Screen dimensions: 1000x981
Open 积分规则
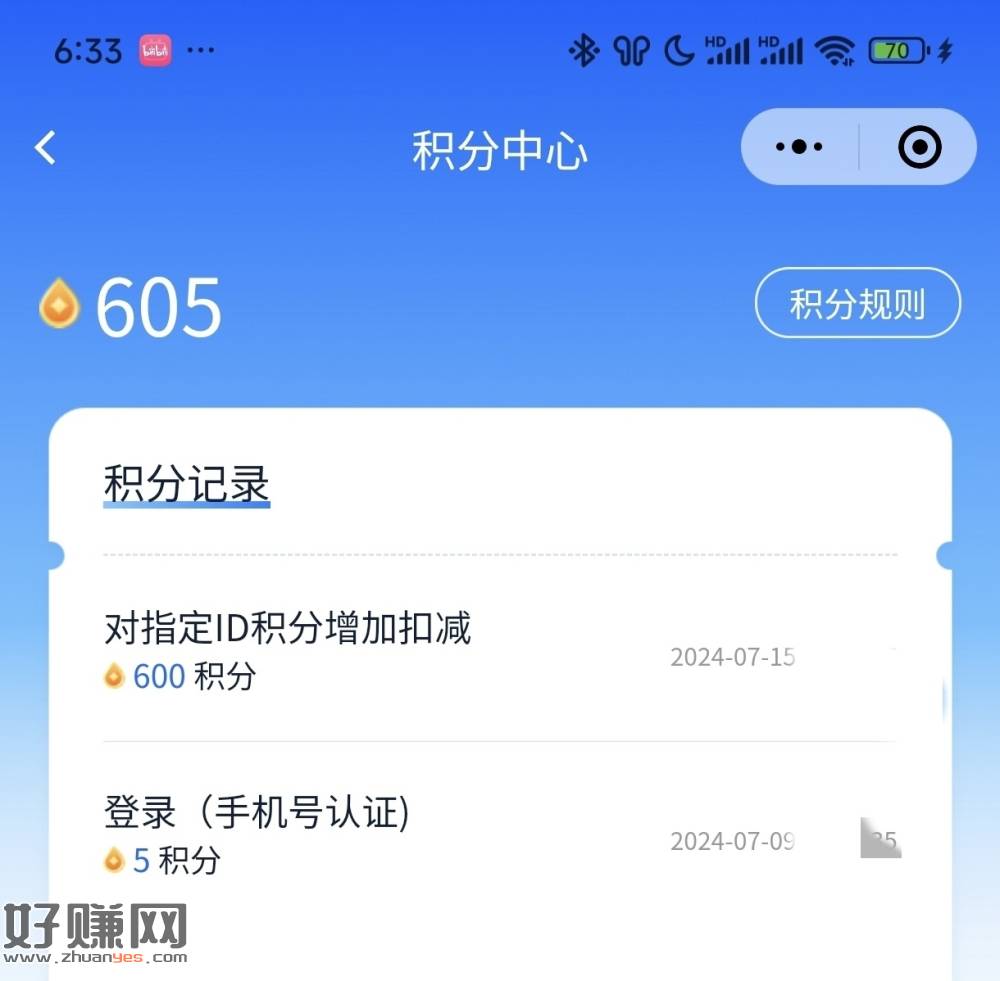(857, 303)
